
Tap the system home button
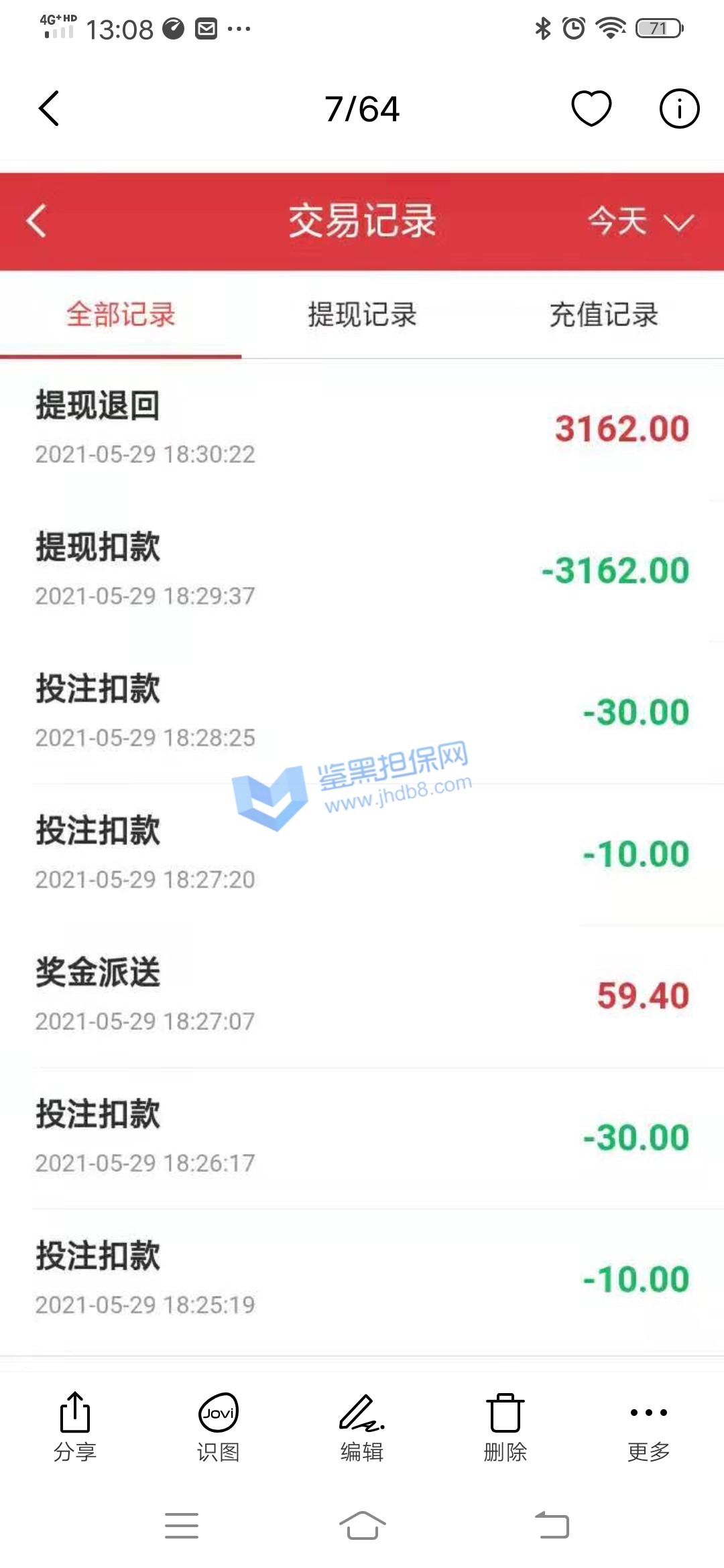coord(362,1526)
